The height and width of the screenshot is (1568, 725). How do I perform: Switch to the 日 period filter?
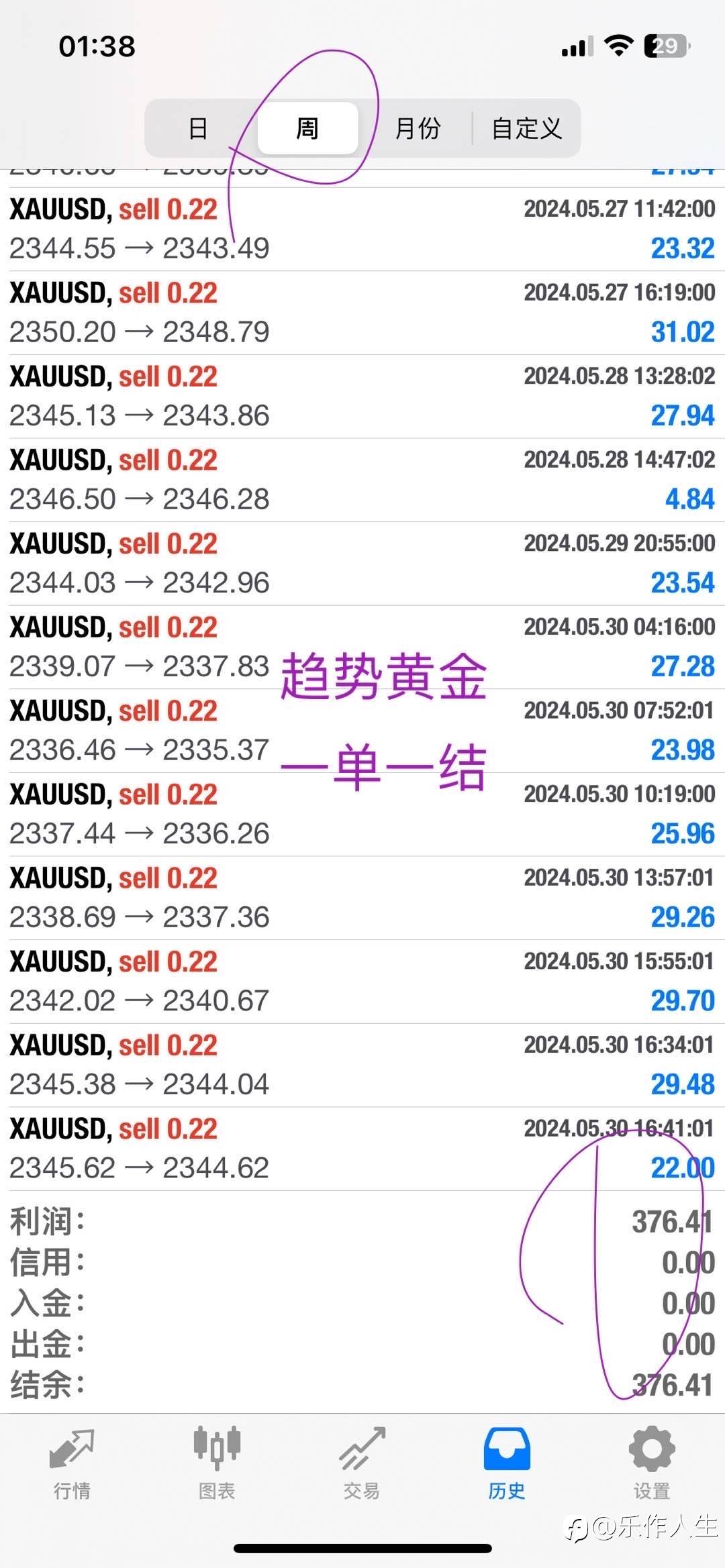(199, 128)
